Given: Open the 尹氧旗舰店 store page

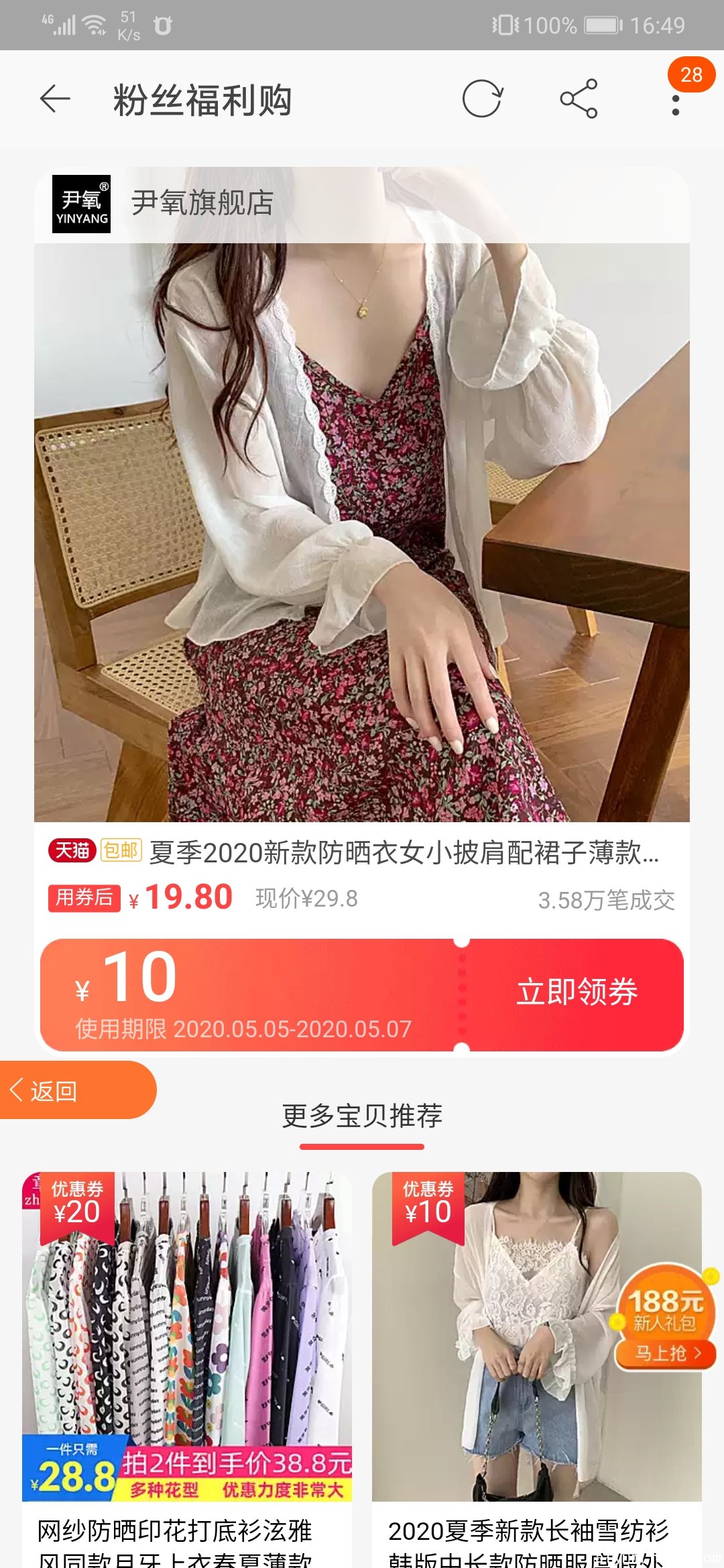Looking at the screenshot, I should pyautogui.click(x=201, y=203).
